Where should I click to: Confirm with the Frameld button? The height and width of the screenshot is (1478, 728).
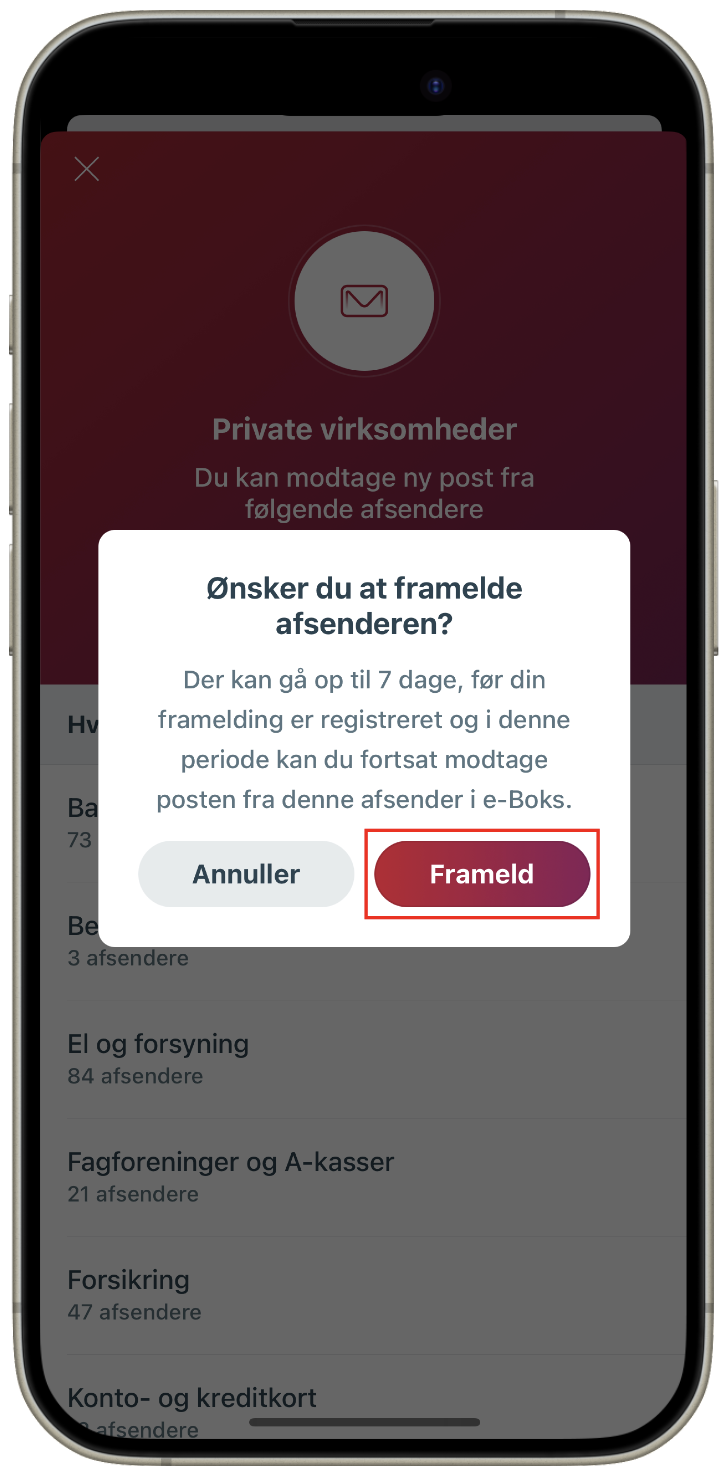point(482,874)
